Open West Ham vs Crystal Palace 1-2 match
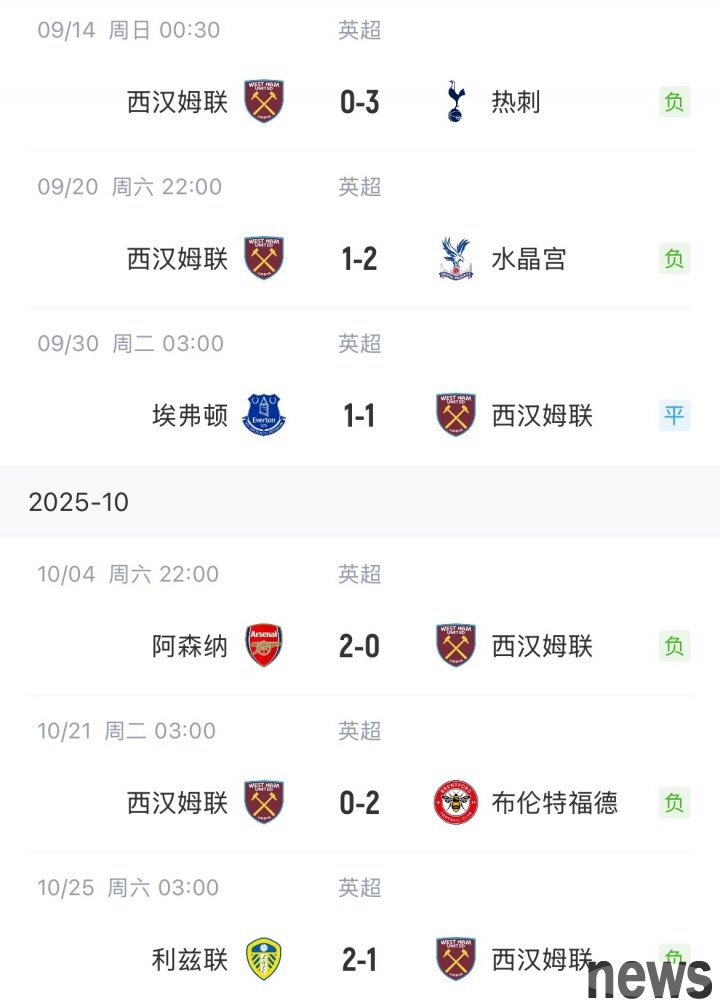This screenshot has width=720, height=1004. pyautogui.click(x=359, y=259)
